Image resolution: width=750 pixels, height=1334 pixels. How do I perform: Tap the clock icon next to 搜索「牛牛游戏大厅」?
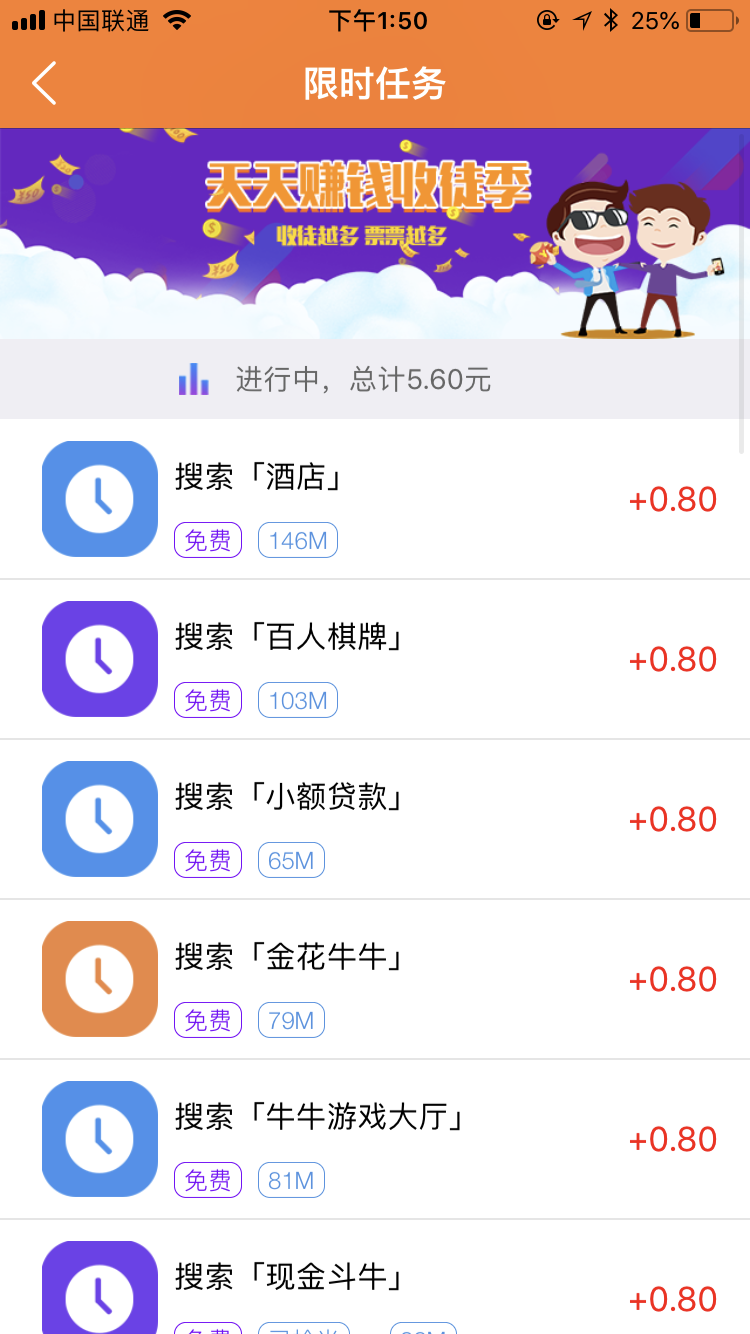point(99,1138)
